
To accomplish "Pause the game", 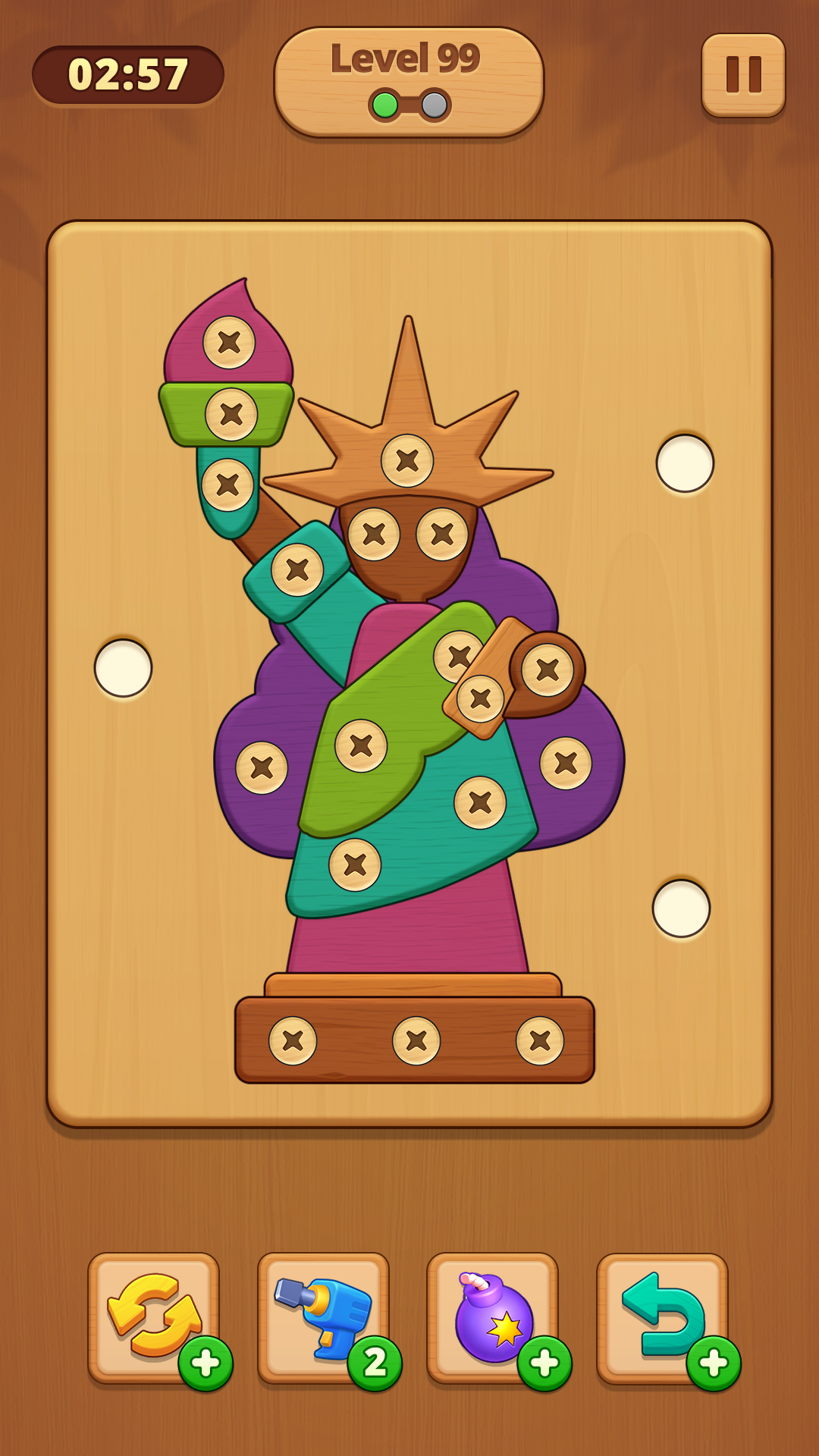I will pos(743,75).
